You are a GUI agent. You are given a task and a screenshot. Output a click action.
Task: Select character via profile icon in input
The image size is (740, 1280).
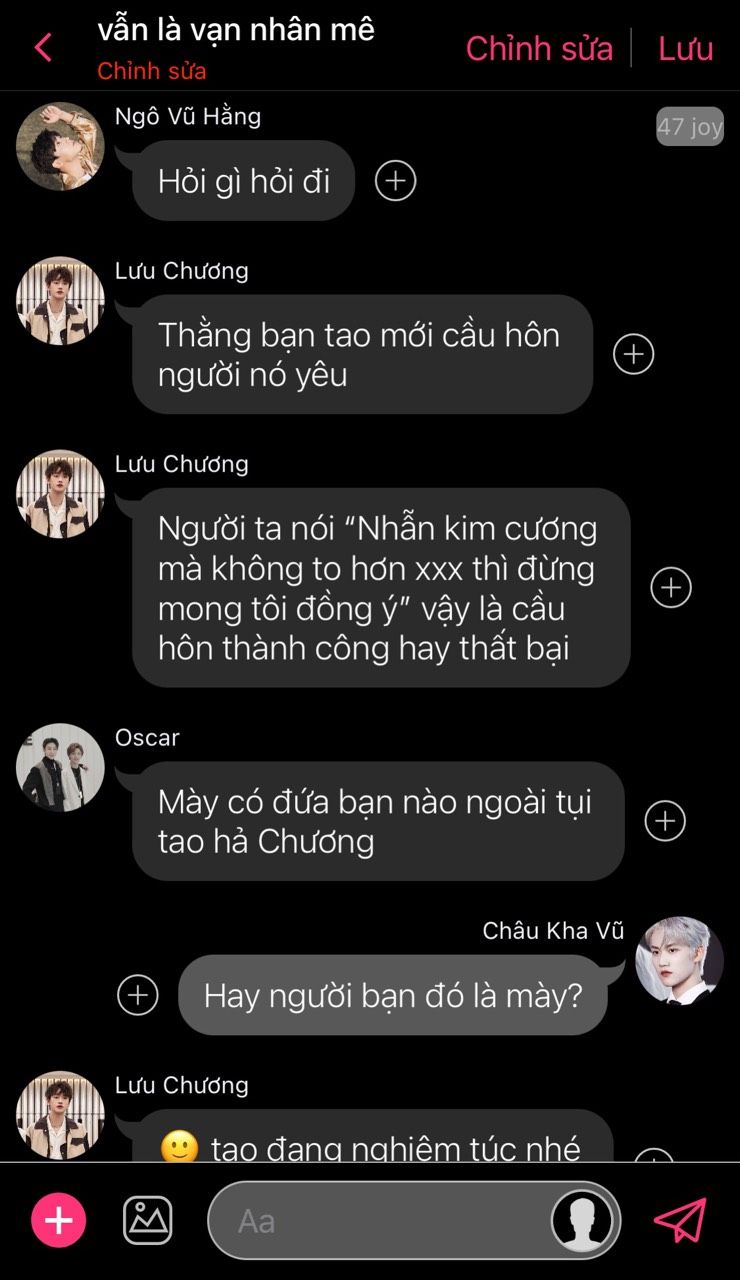pos(582,1220)
